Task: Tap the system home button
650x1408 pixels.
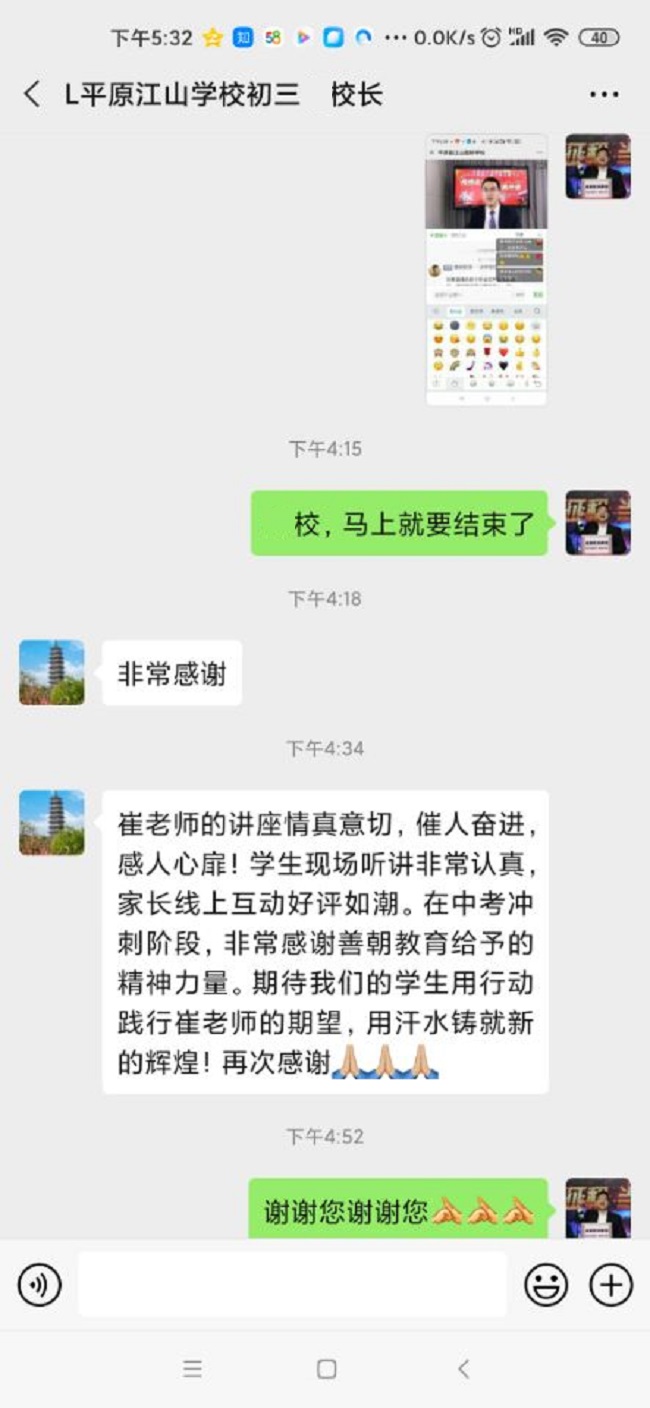Action: point(326,1369)
